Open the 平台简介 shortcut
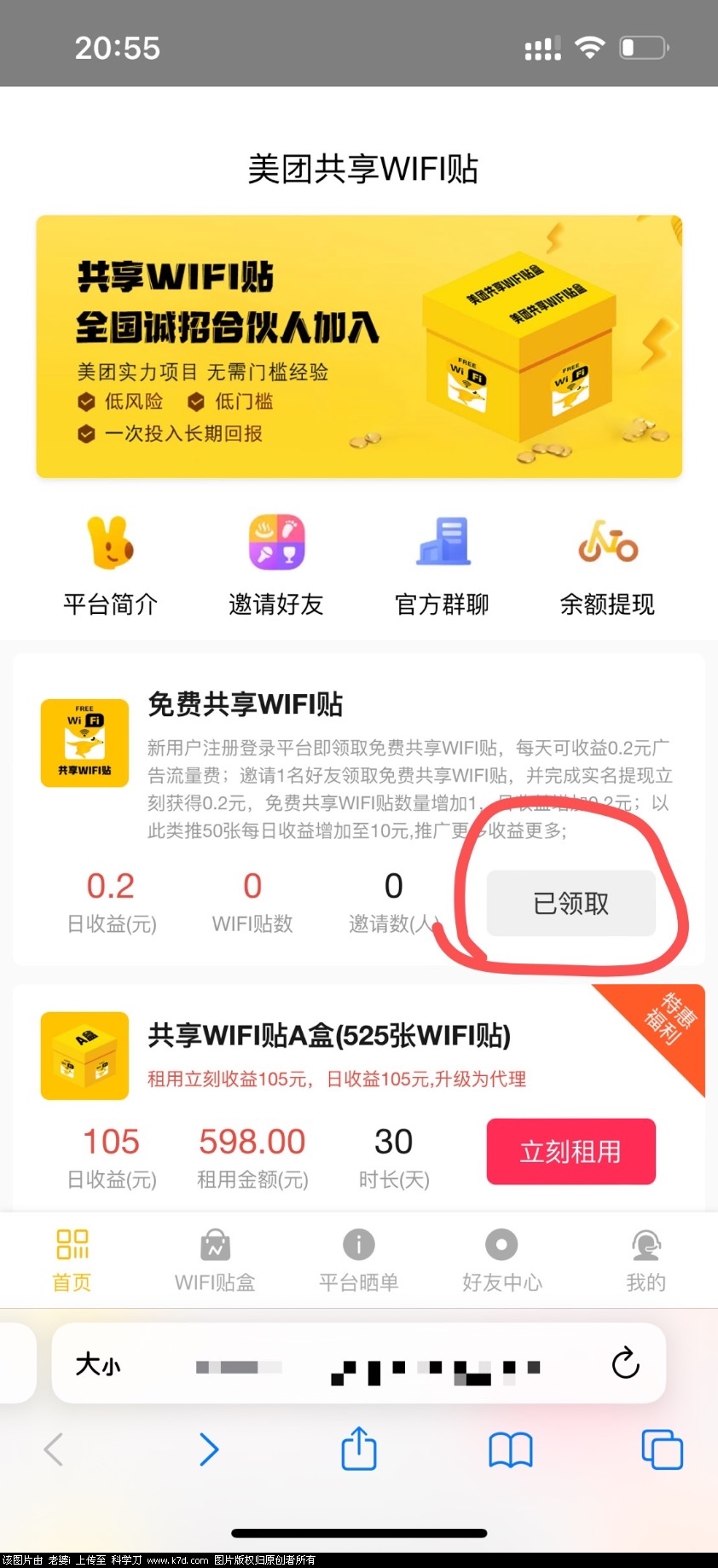The height and width of the screenshot is (1568, 718). point(111,564)
